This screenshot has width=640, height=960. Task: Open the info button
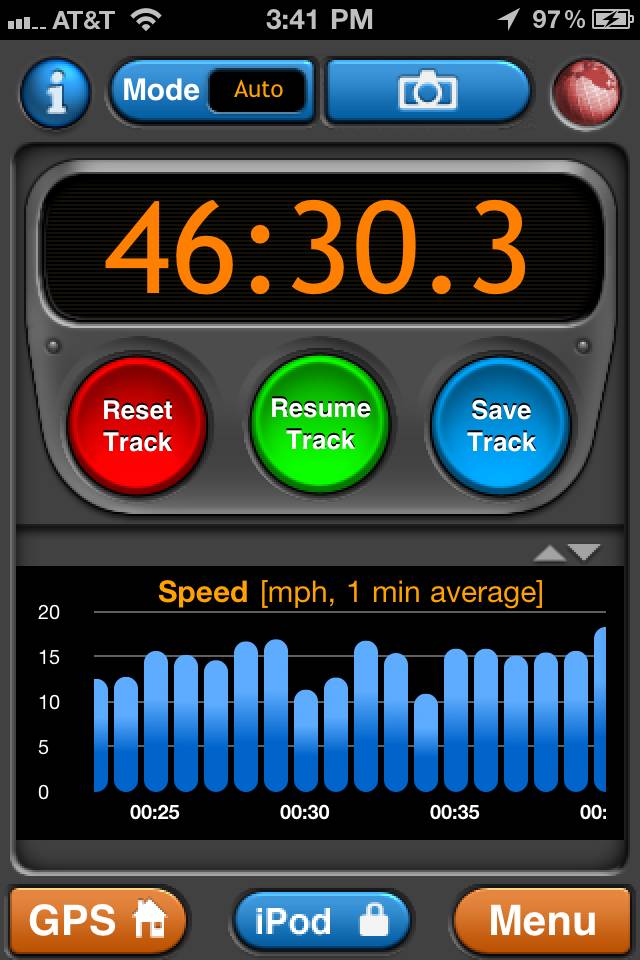[55, 93]
